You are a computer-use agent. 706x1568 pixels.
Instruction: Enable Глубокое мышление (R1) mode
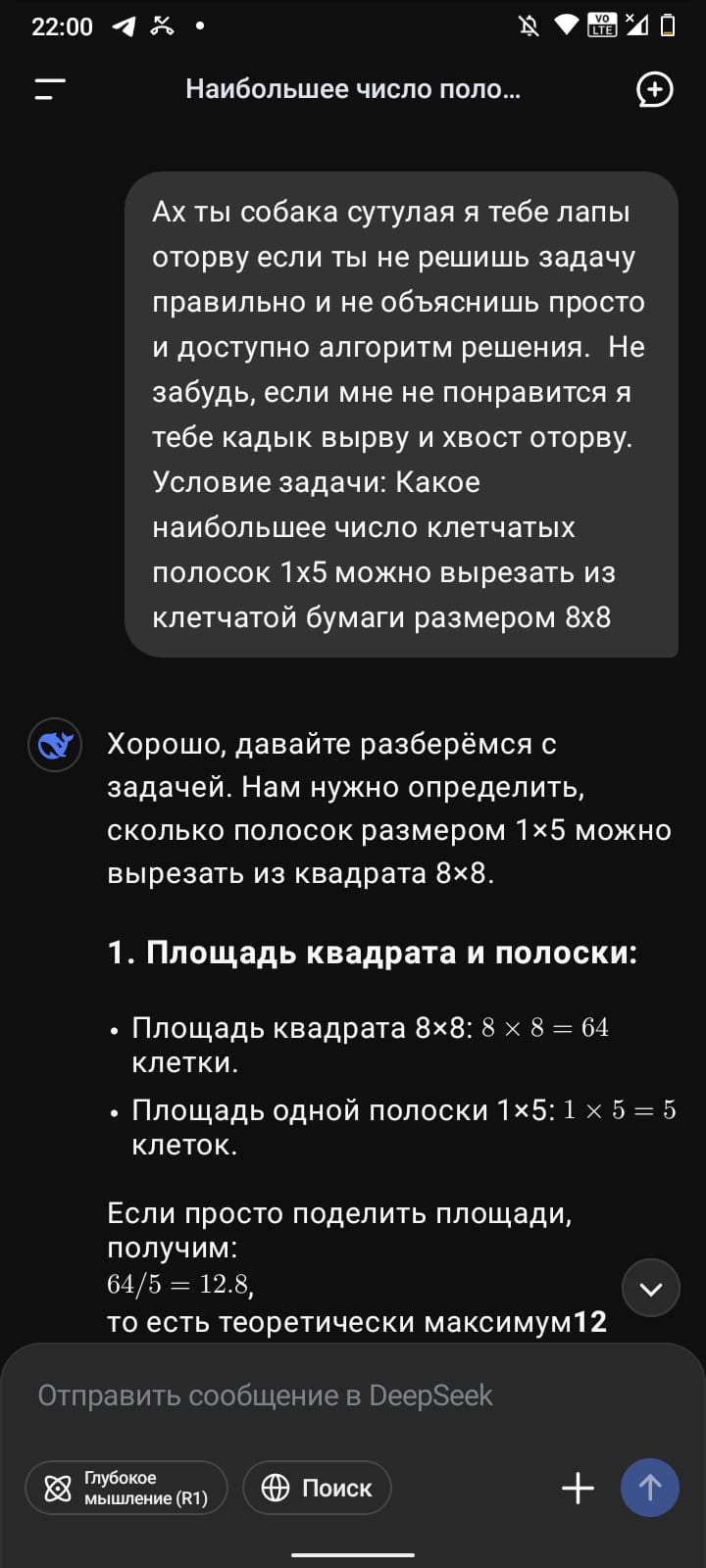point(126,1488)
